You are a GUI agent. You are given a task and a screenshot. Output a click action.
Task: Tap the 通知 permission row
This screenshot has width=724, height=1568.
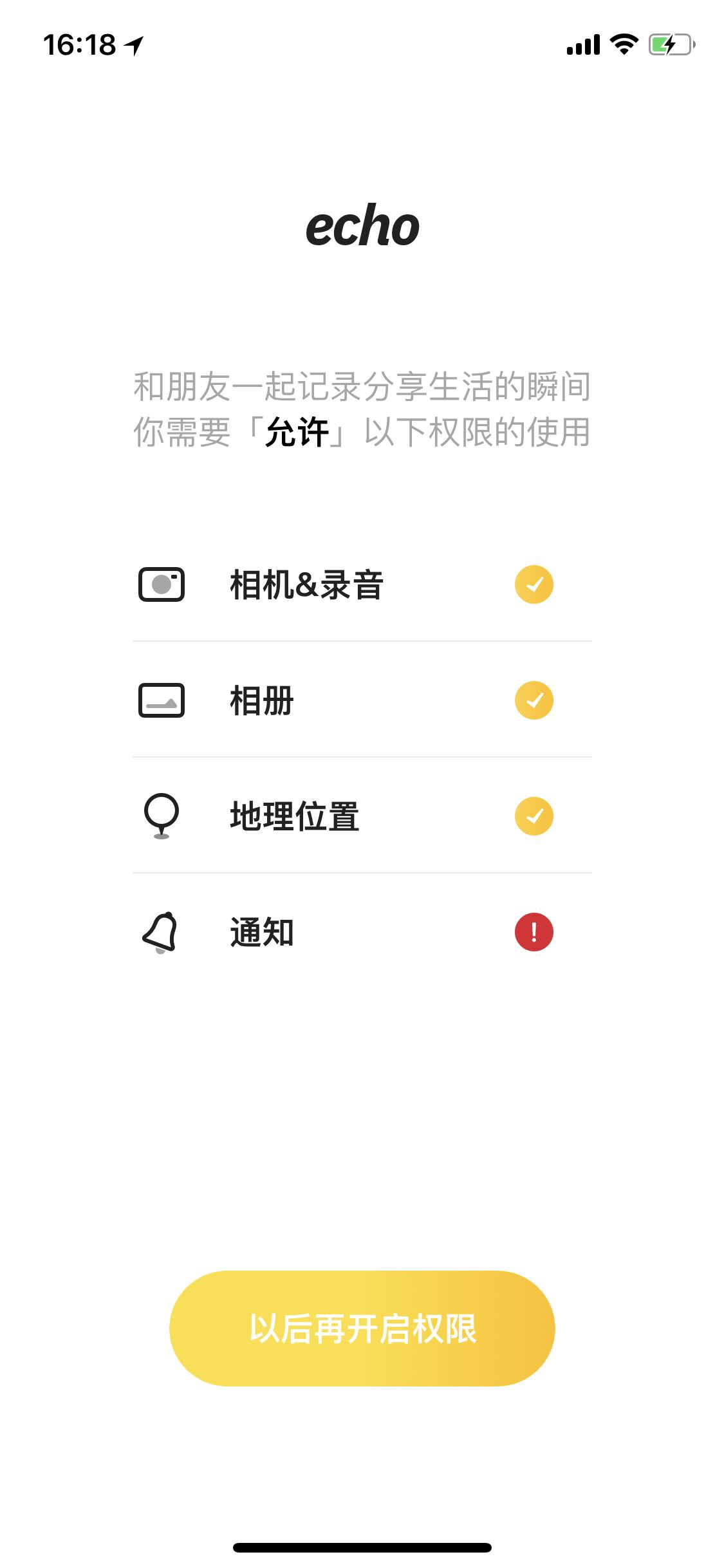(x=362, y=931)
